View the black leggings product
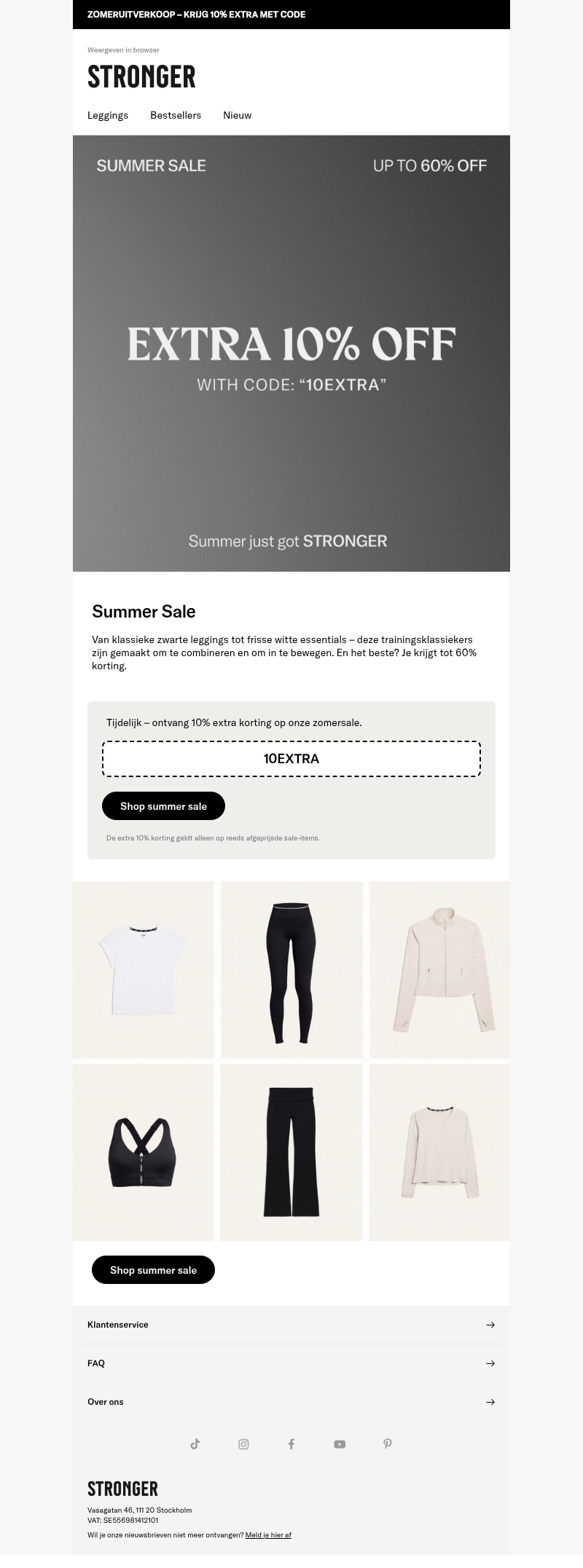Image resolution: width=583 pixels, height=1568 pixels. (x=291, y=969)
